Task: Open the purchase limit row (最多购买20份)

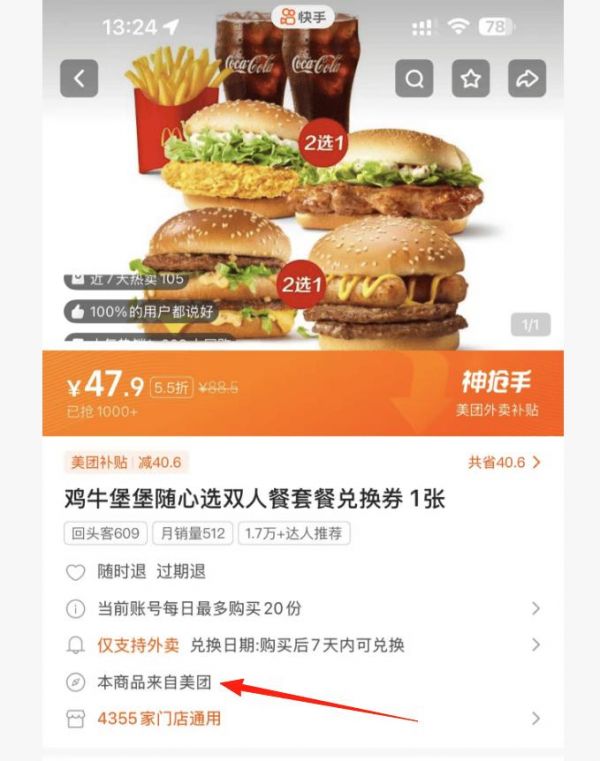Action: (x=300, y=608)
